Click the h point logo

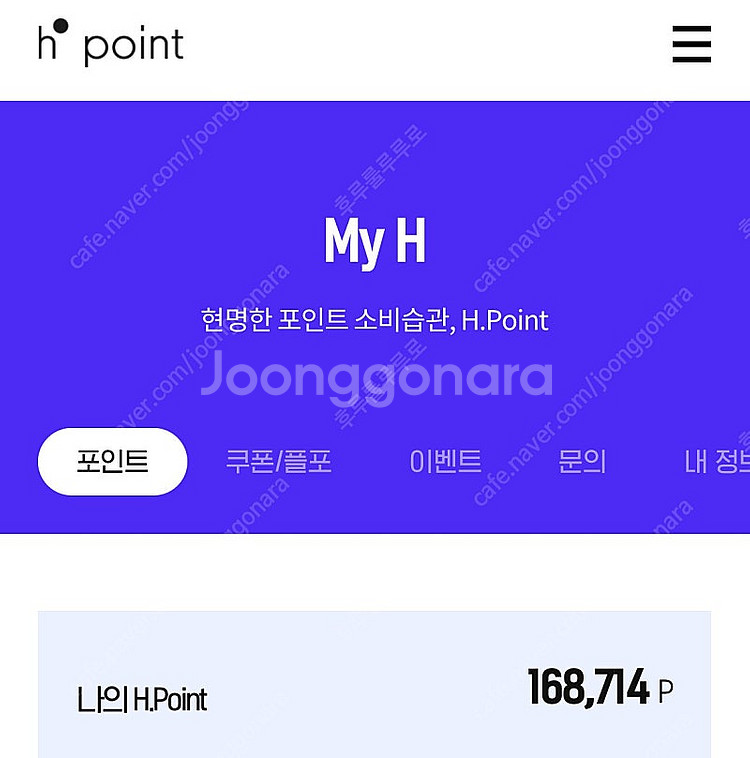click(x=110, y=42)
